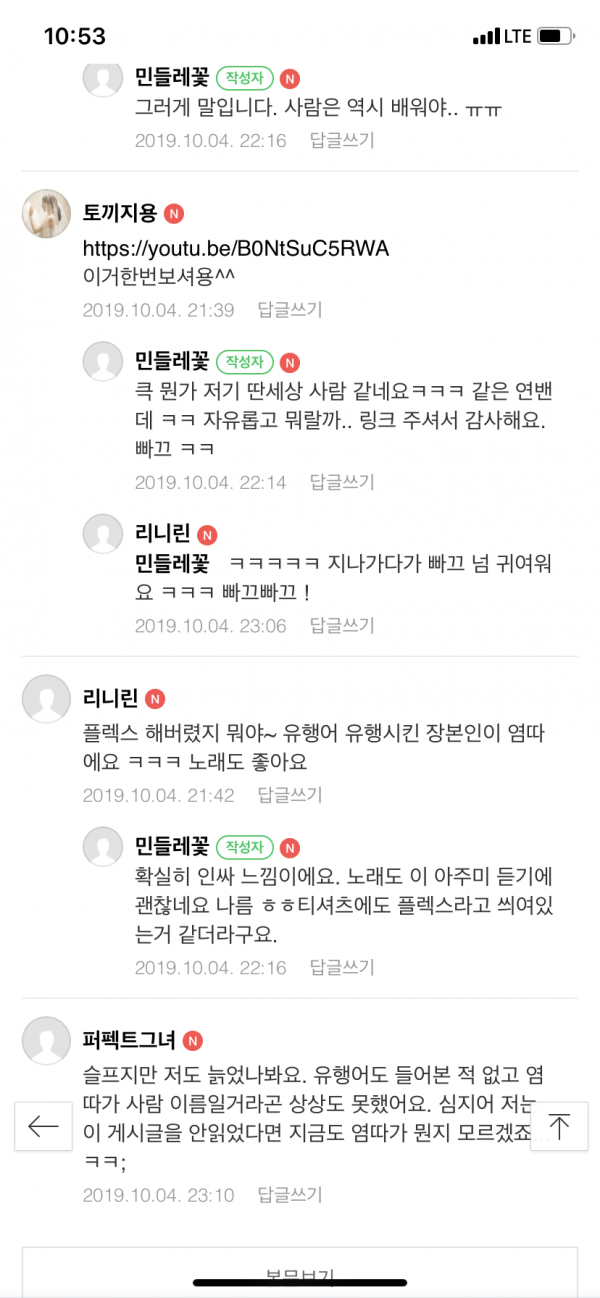
Task: Reply to 민들레꽃's 22:14 comment
Action: [342, 482]
